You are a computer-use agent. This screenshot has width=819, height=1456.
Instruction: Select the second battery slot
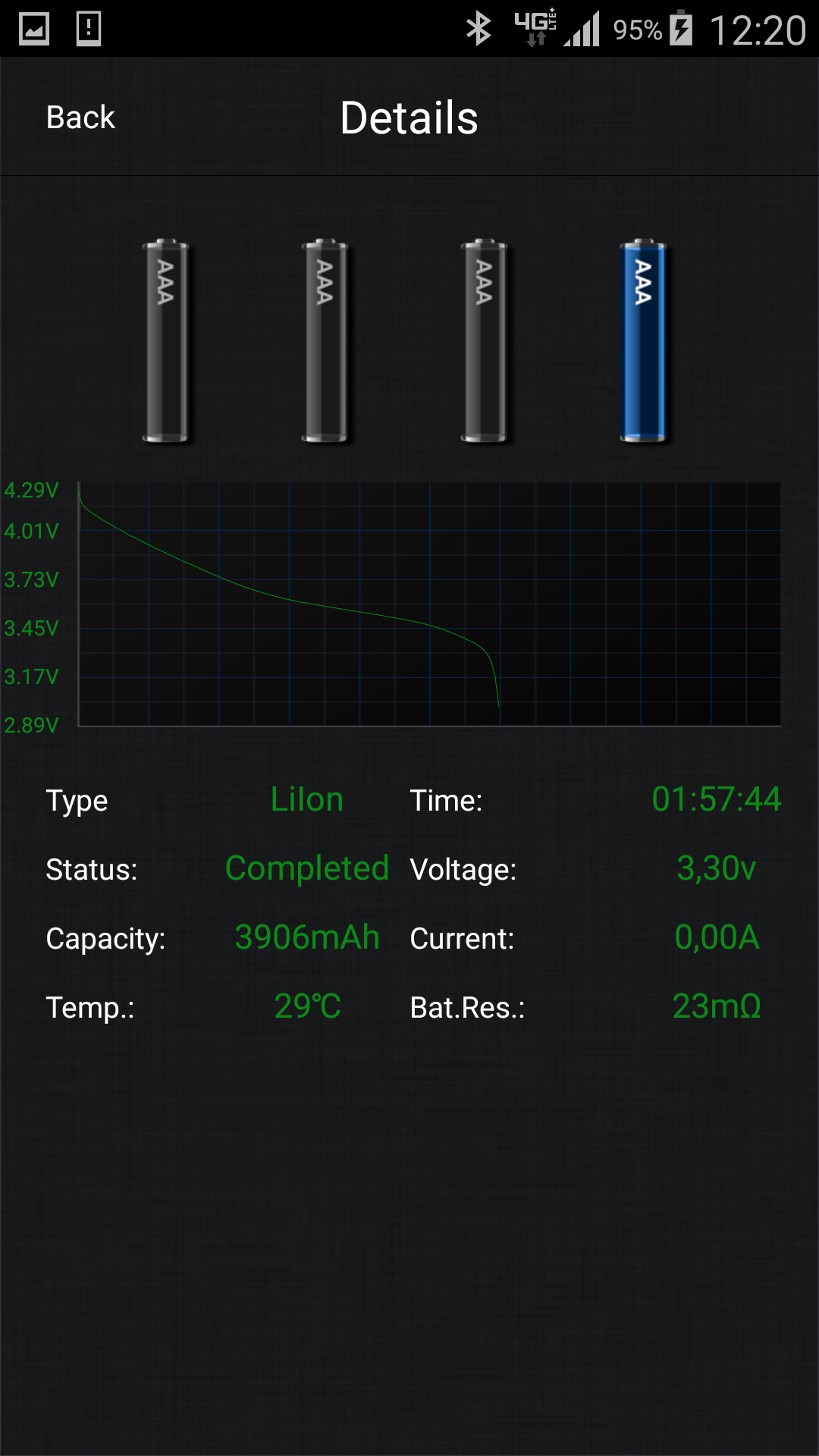pyautogui.click(x=325, y=340)
